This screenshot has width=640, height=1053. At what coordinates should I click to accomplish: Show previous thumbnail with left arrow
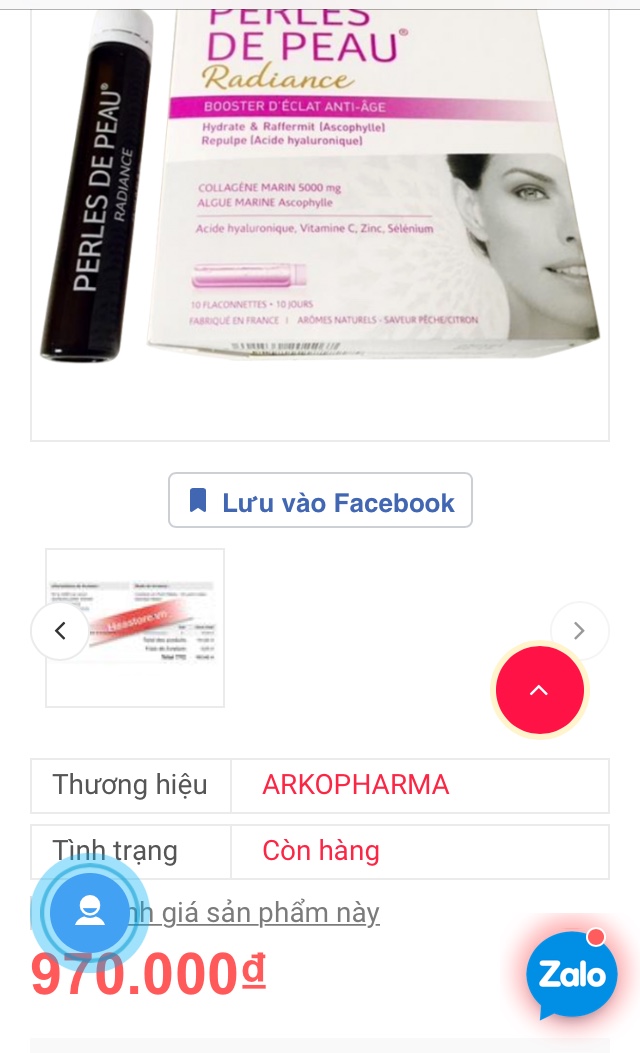60,631
